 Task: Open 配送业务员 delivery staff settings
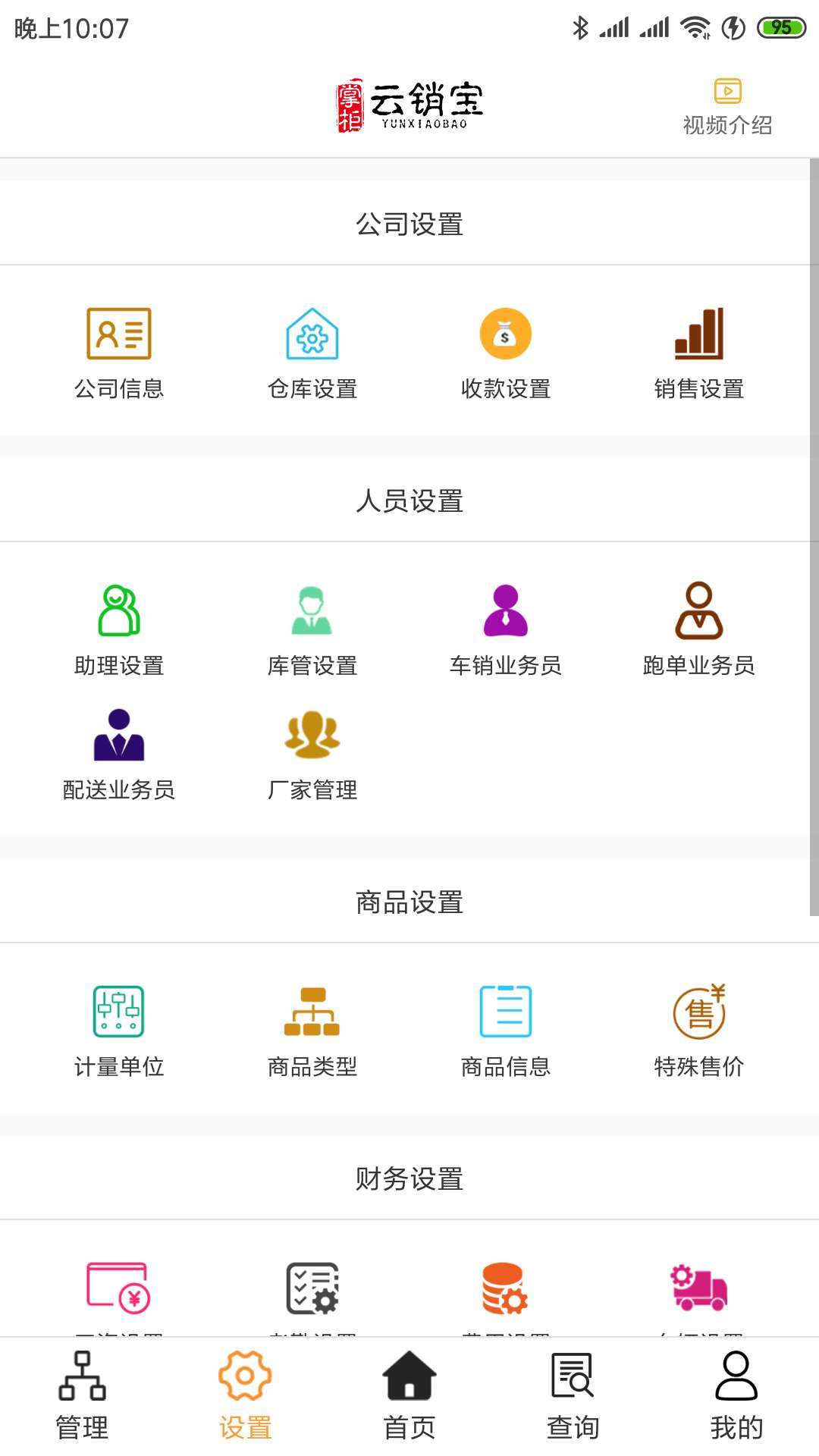tap(119, 754)
